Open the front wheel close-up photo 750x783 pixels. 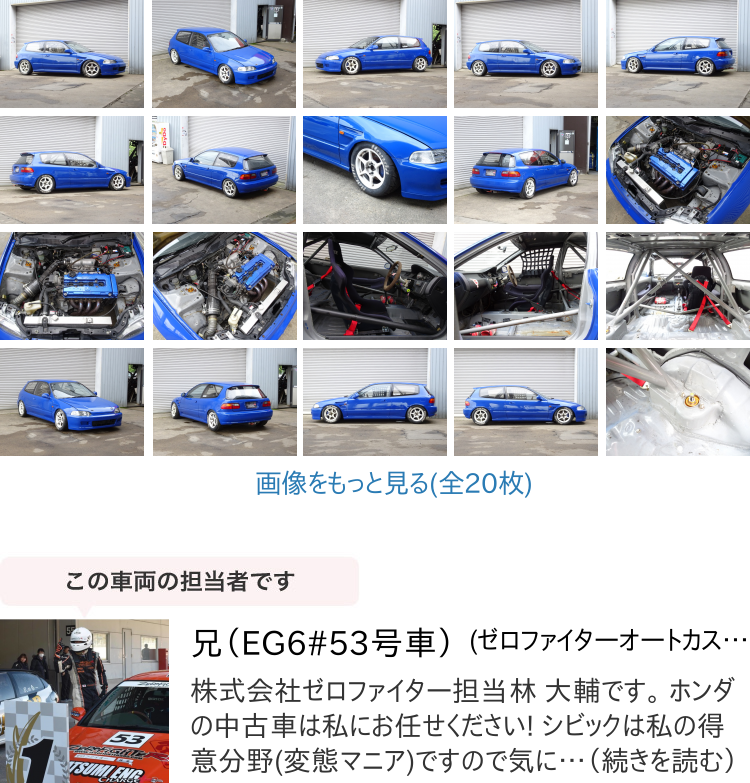[375, 170]
